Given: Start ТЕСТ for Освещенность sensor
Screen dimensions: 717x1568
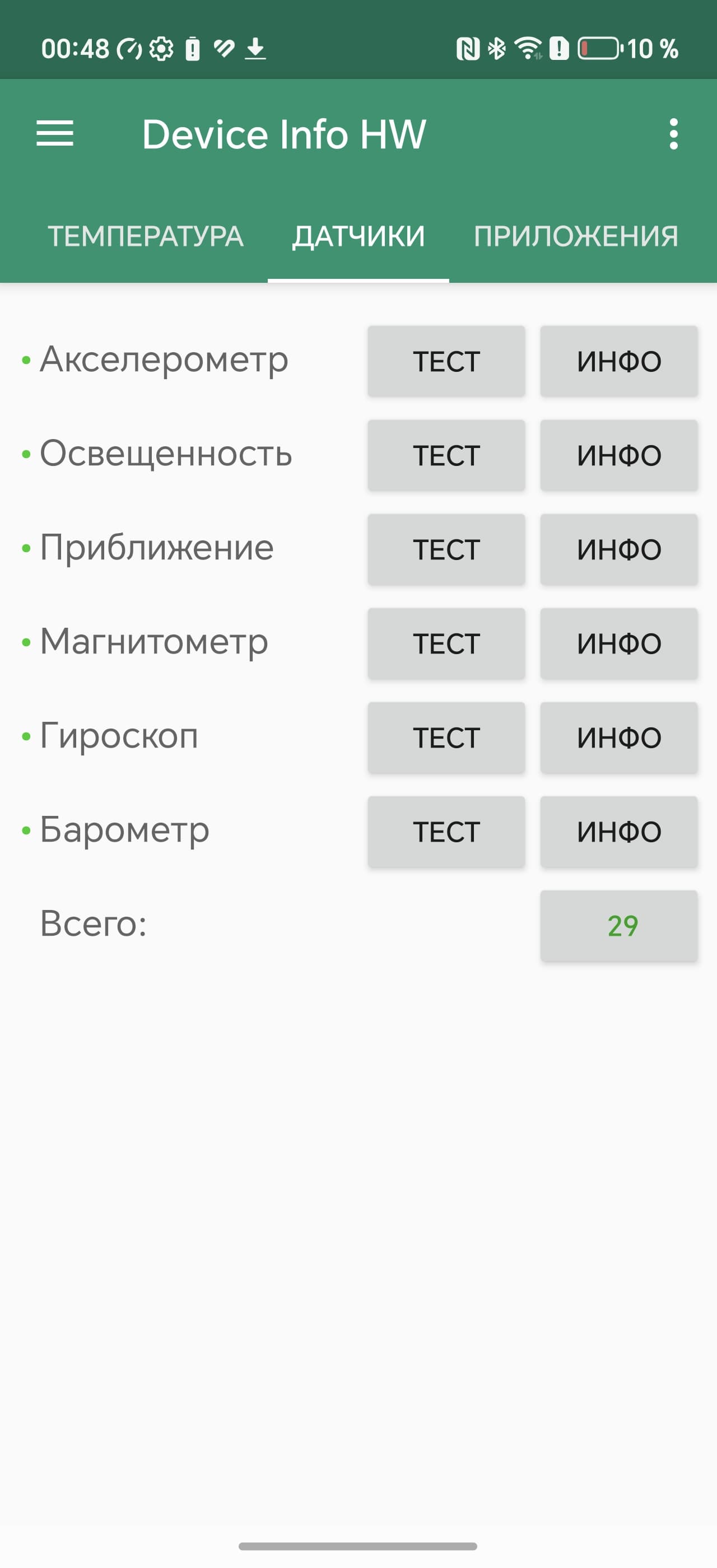Looking at the screenshot, I should (446, 455).
